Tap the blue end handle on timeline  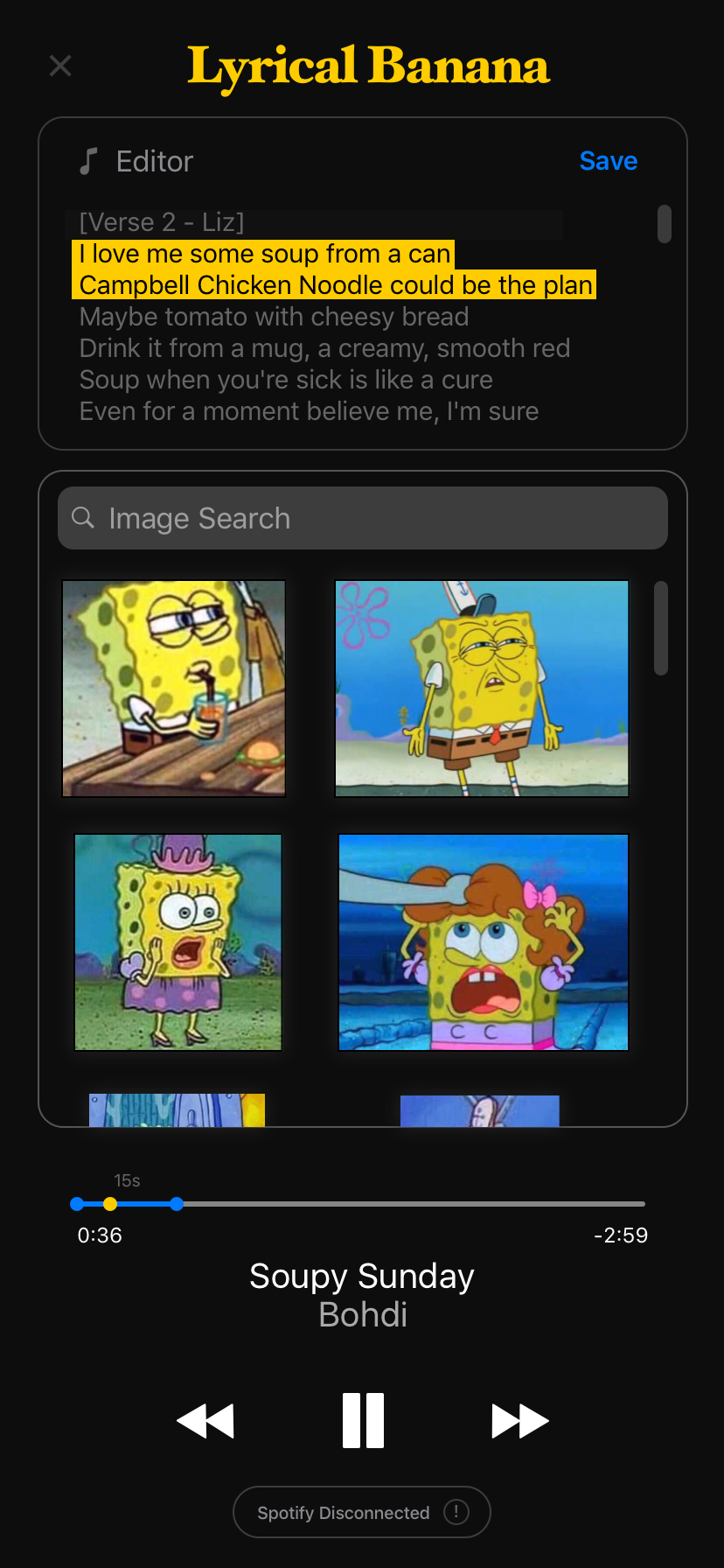(x=177, y=1204)
